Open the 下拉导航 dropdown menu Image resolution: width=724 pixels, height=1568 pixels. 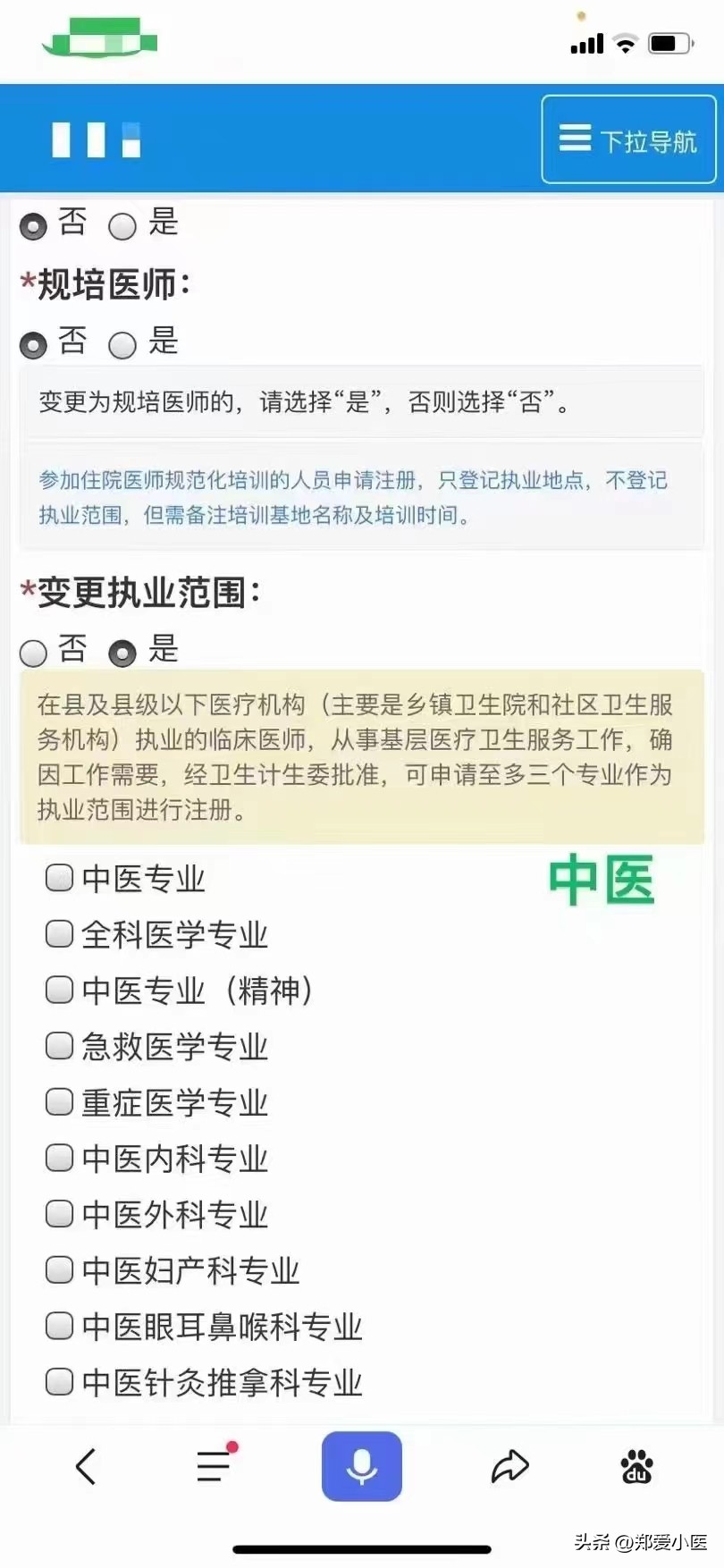coord(628,139)
